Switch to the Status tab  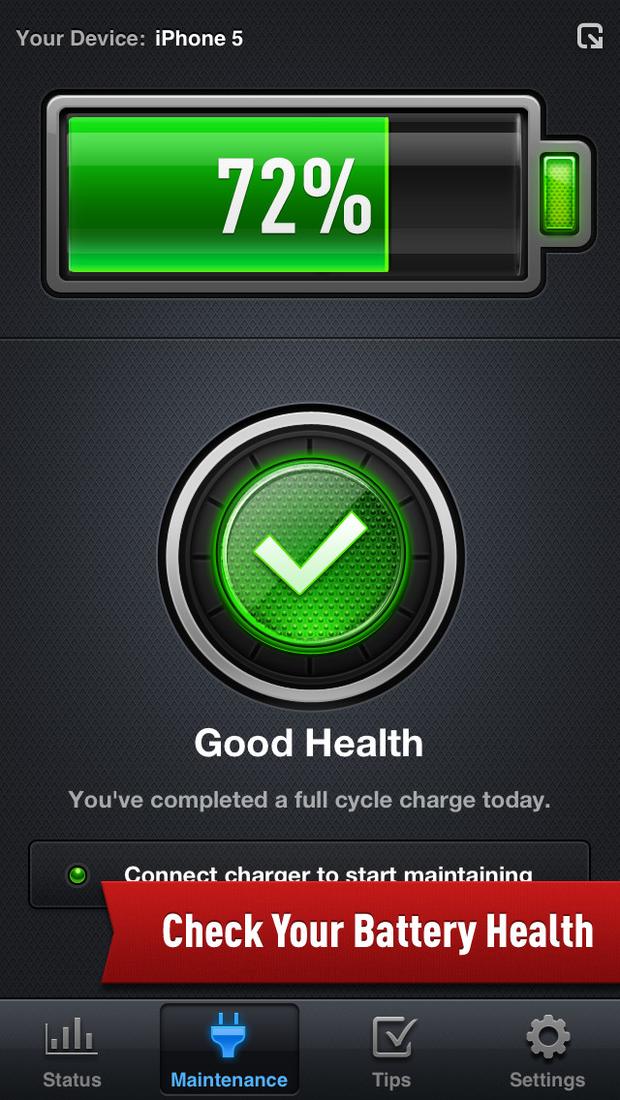pyautogui.click(x=72, y=1050)
